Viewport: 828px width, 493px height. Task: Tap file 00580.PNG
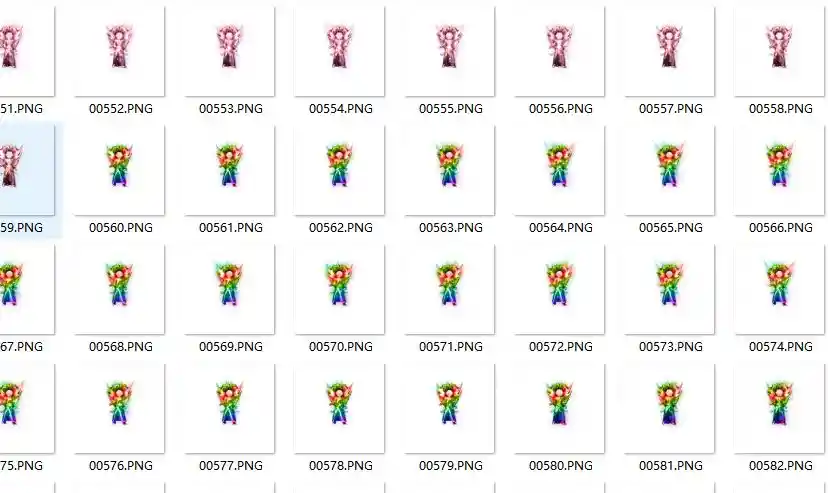tap(560, 405)
